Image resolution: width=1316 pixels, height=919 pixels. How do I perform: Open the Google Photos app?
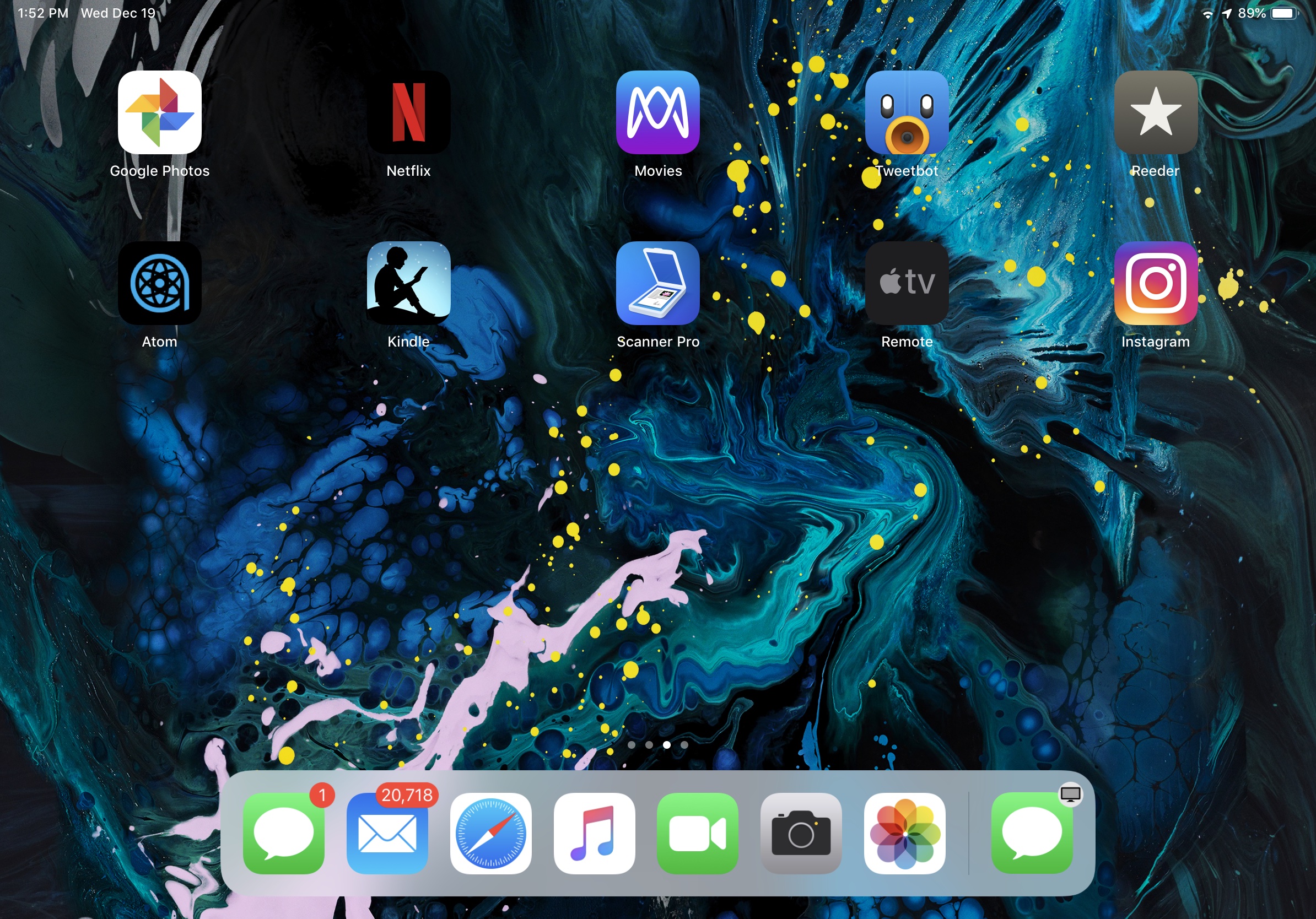coord(159,112)
